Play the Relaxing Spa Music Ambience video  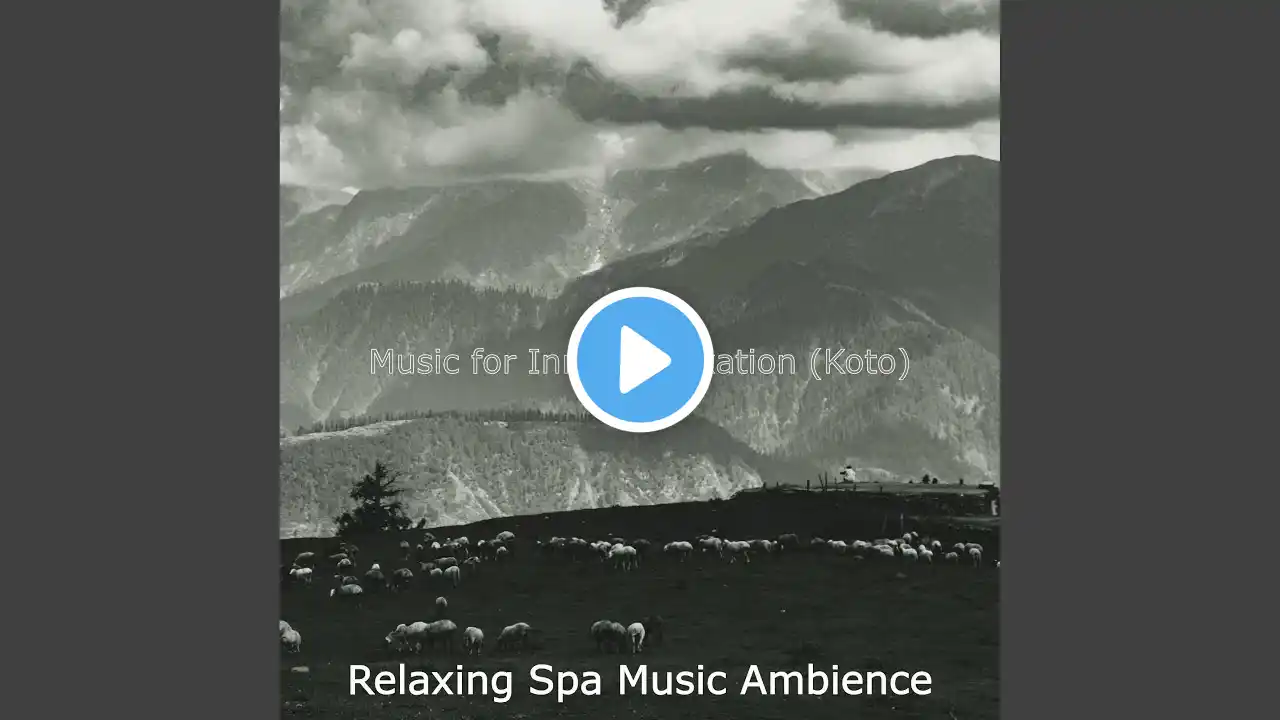coord(640,360)
